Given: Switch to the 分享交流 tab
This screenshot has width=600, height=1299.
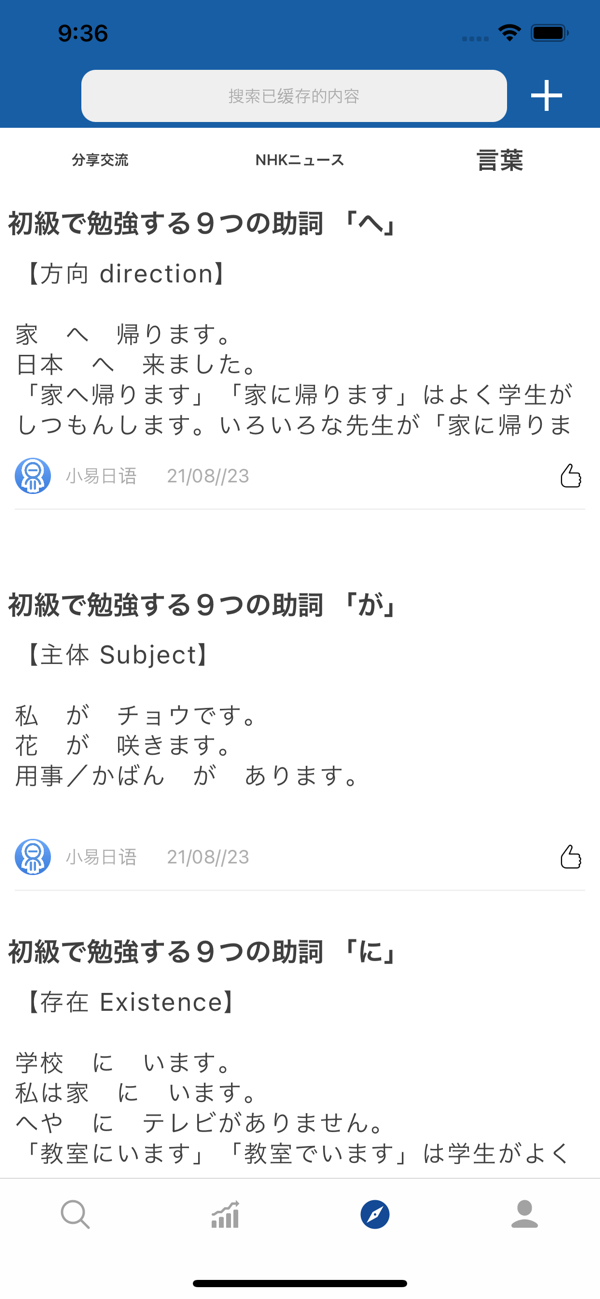Looking at the screenshot, I should tap(100, 160).
